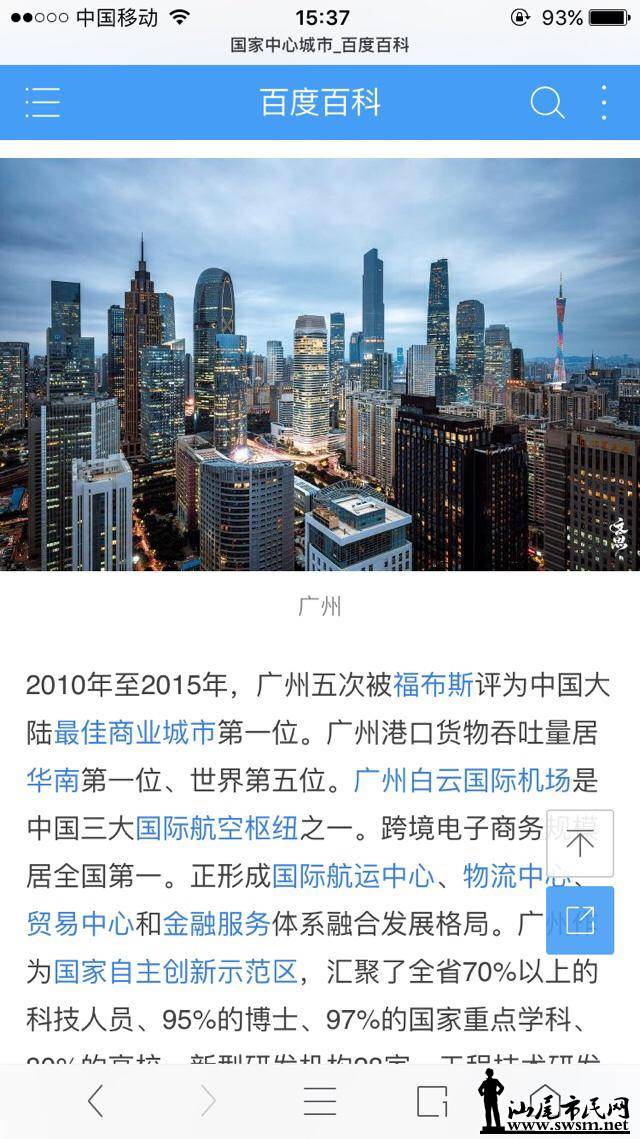Screen dimensions: 640x1139
Task: Open the browser tabs switcher
Action: (x=432, y=1101)
